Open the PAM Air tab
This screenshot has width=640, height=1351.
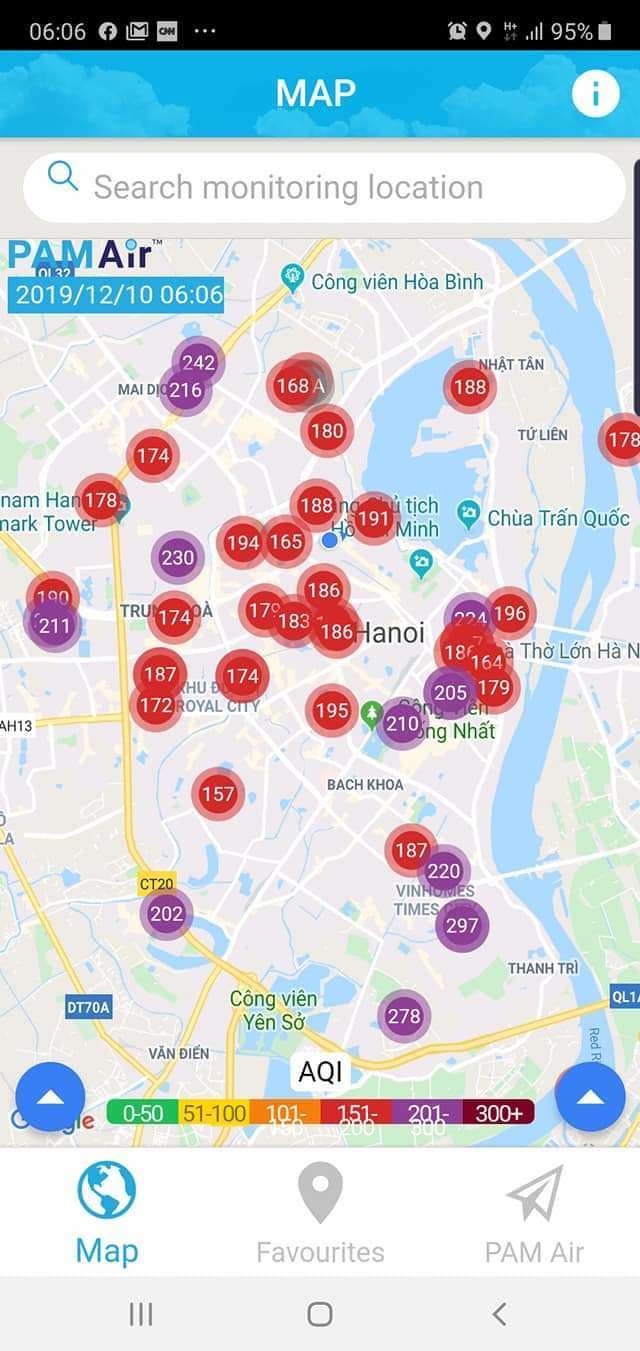tap(534, 1212)
